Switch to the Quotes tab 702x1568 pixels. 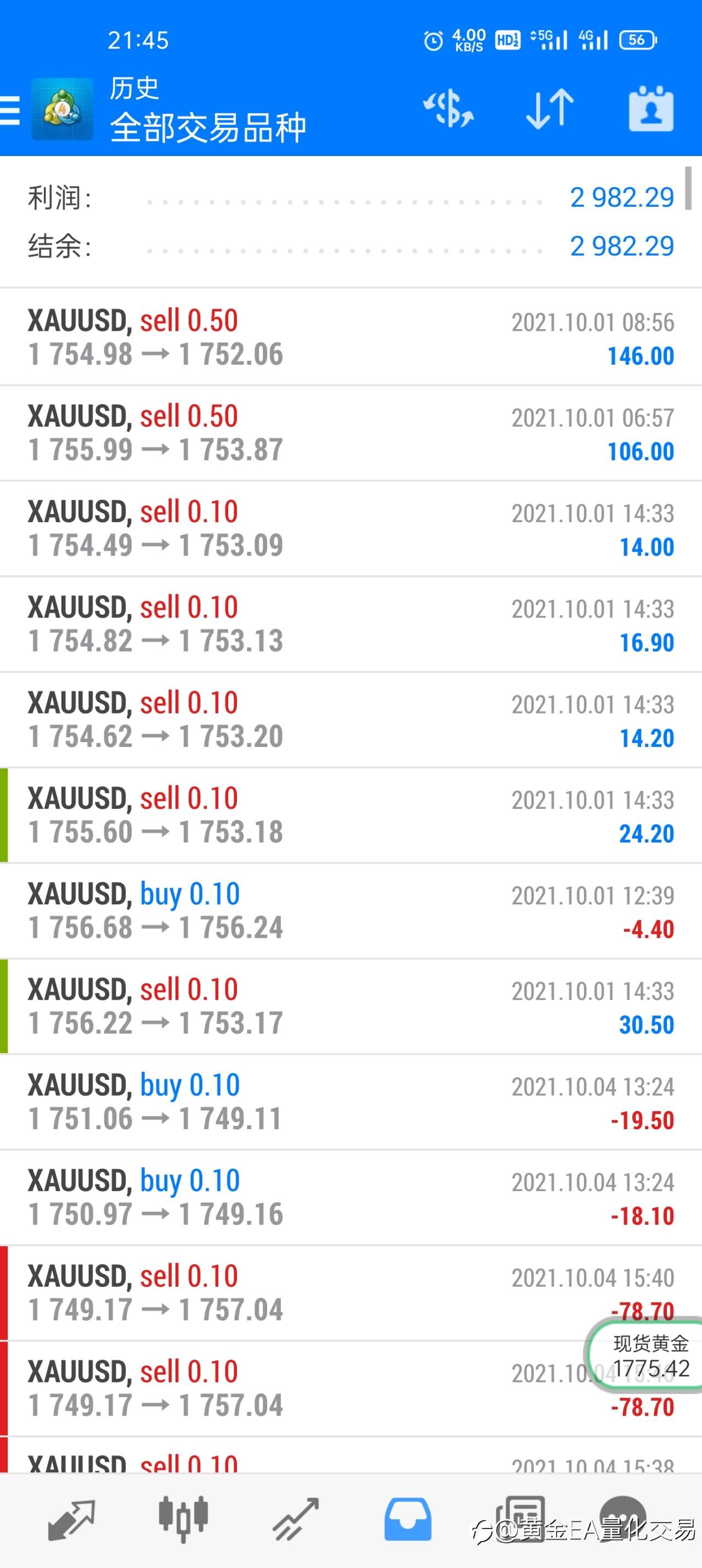[x=71, y=1519]
